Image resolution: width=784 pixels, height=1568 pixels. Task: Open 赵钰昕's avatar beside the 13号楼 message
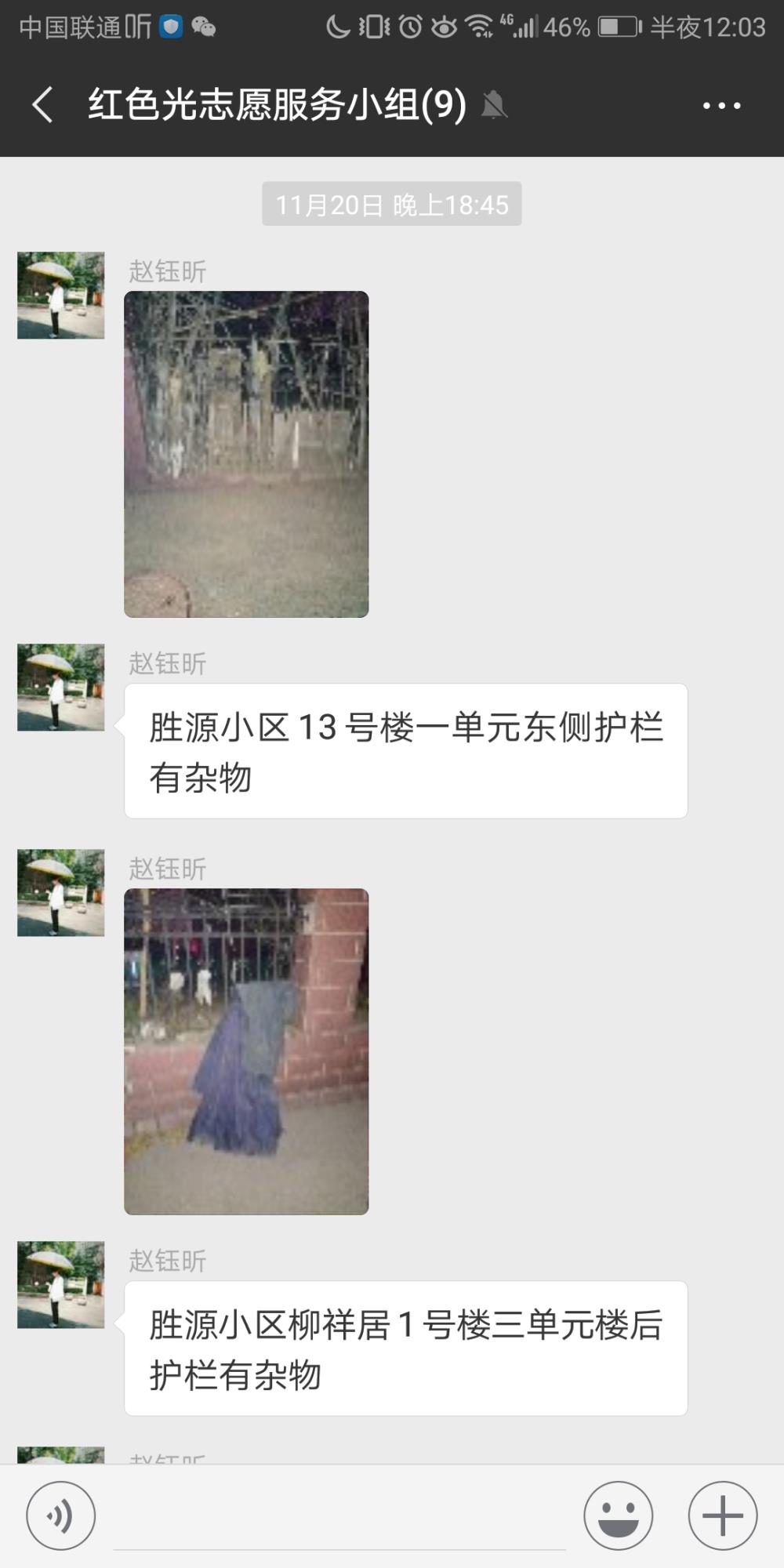61,688
